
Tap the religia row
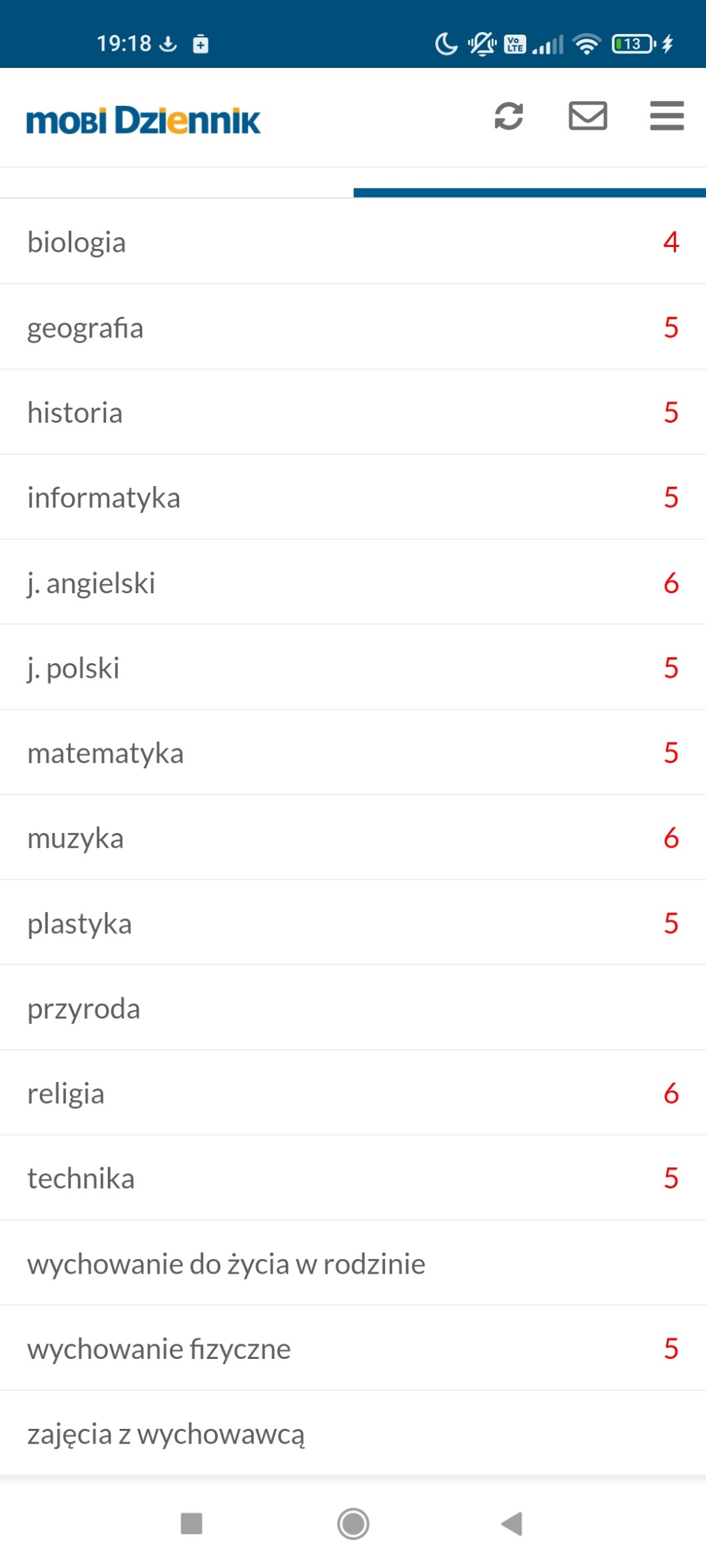pyautogui.click(x=353, y=1093)
